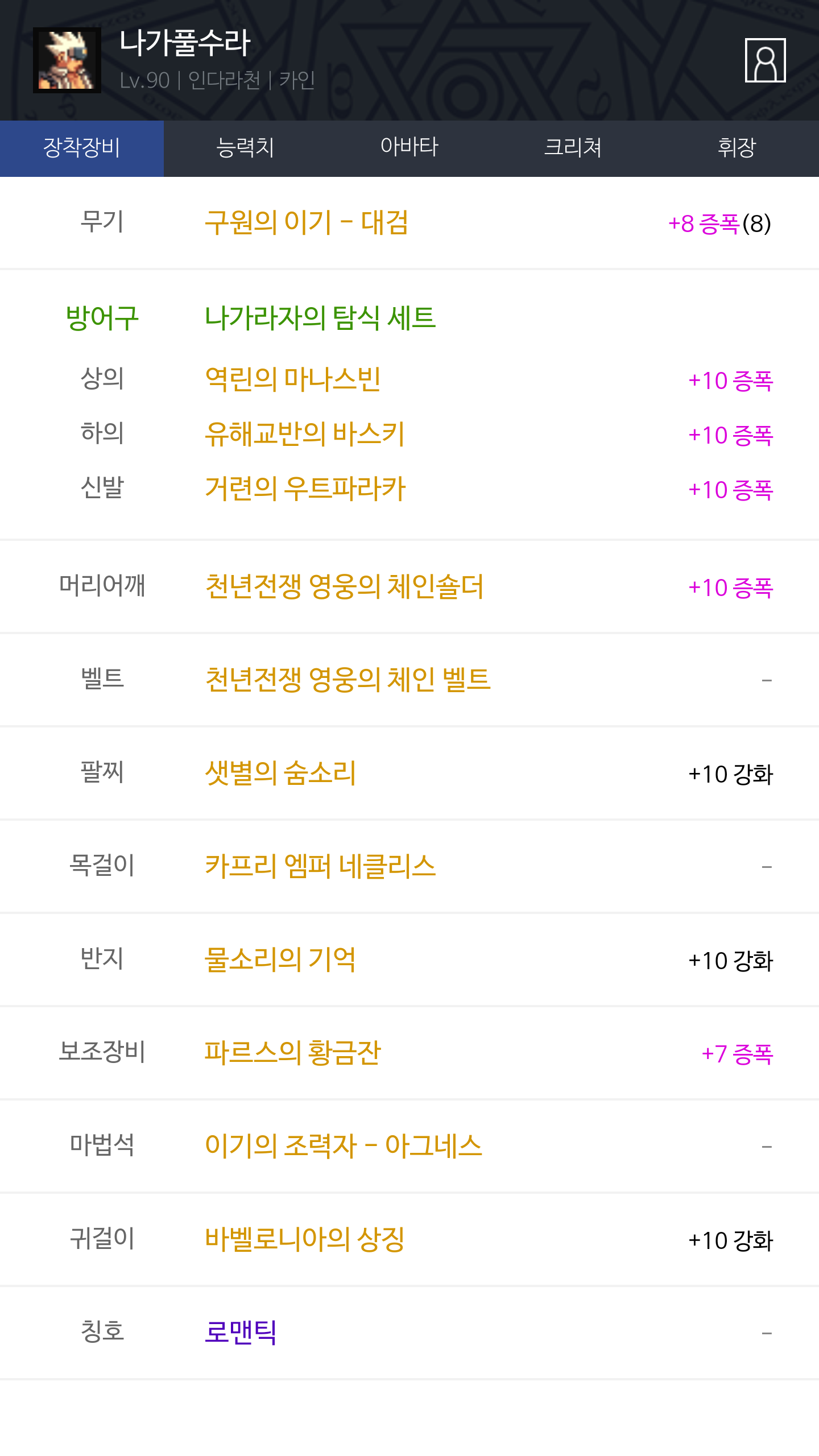View shoes 거련의 우트파라카
The image size is (819, 1456).
click(x=305, y=489)
